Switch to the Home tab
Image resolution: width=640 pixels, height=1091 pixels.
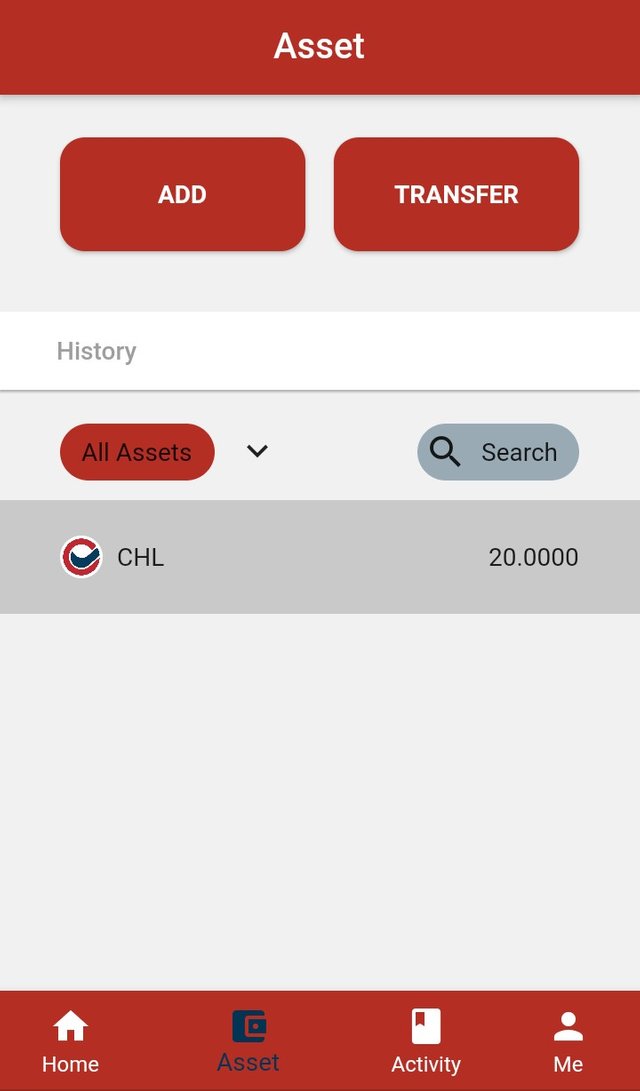pos(70,1041)
